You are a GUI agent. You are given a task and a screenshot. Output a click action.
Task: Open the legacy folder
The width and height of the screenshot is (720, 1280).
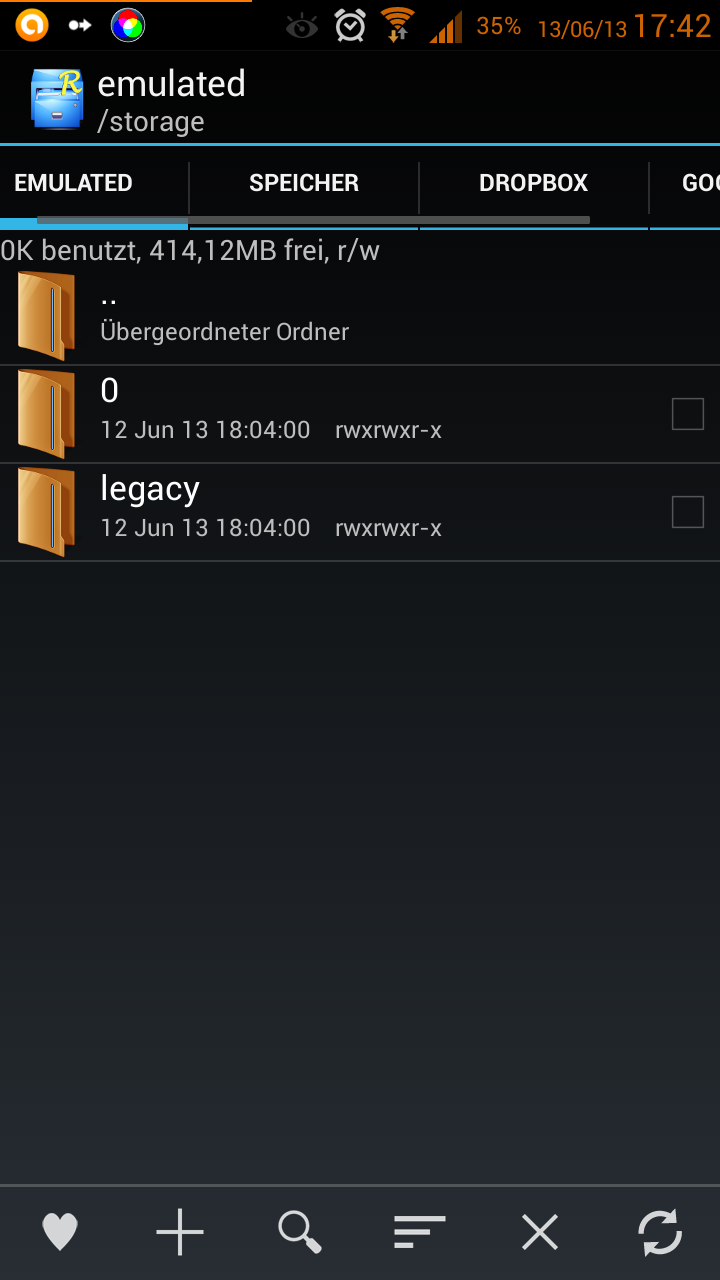coord(330,512)
